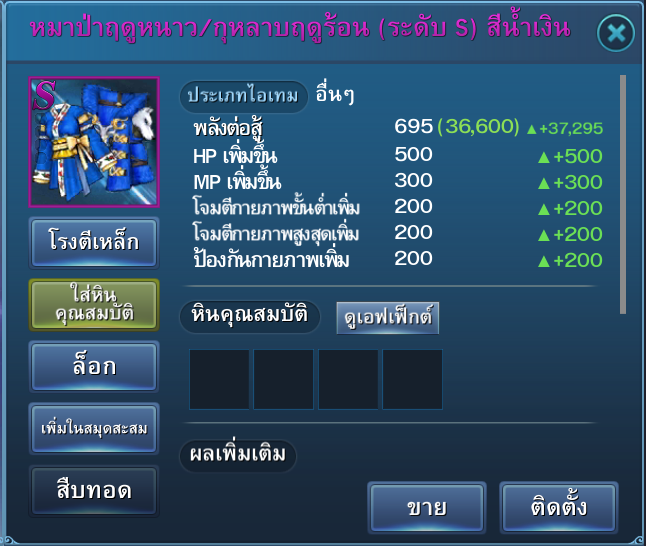Lock the item with ล็อก
Image resolution: width=646 pixels, height=546 pixels.
point(93,366)
